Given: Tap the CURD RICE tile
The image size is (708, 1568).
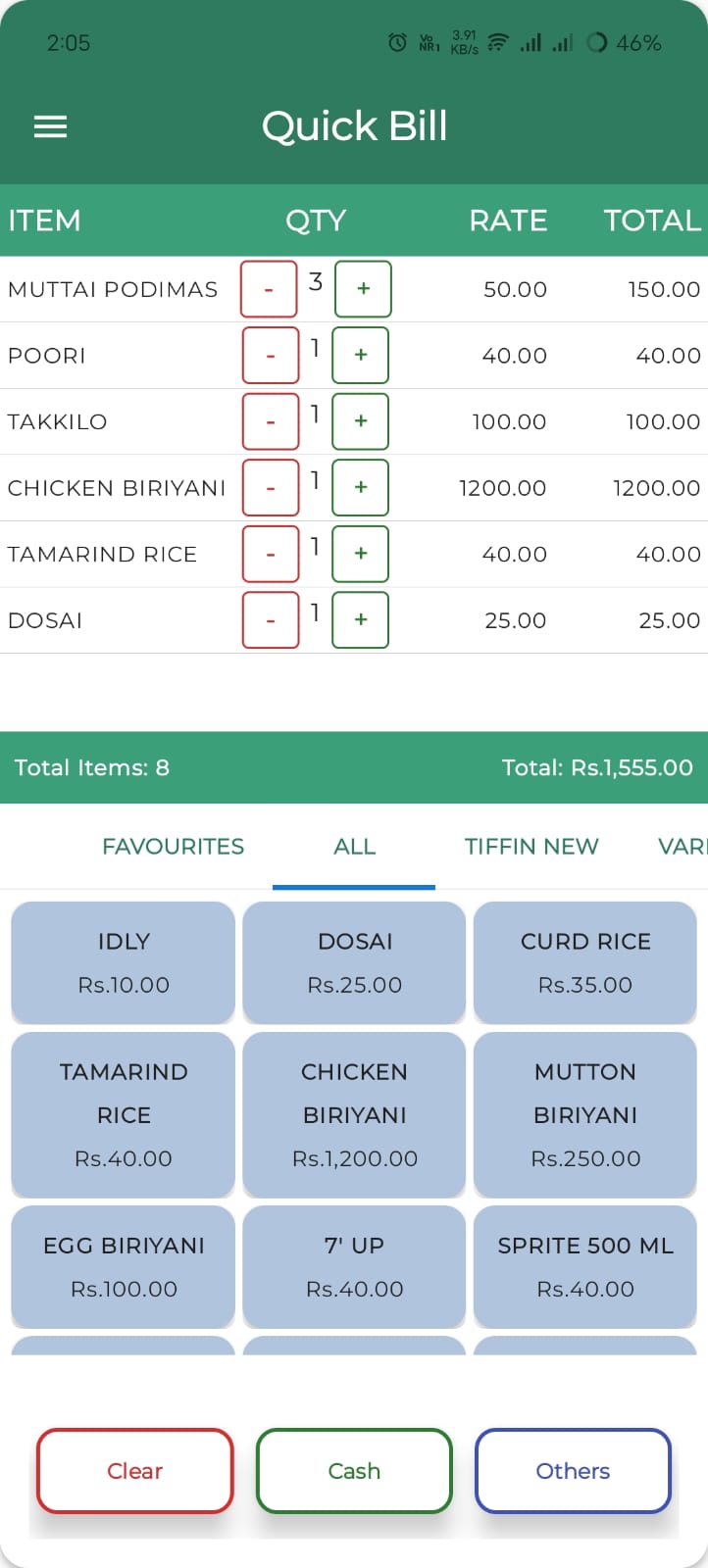Looking at the screenshot, I should point(584,962).
